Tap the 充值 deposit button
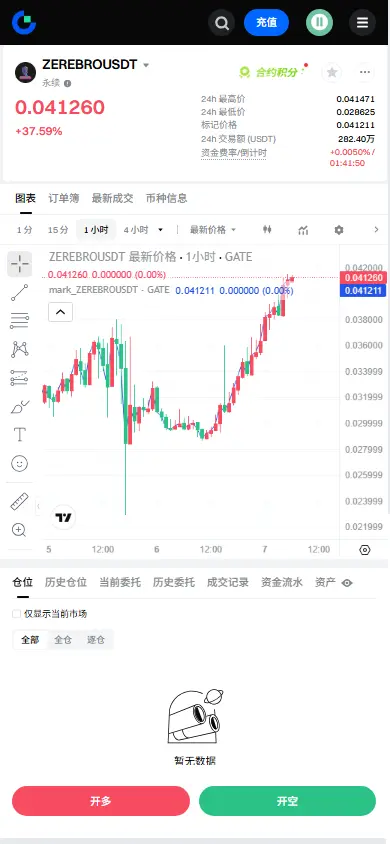This screenshot has width=390, height=844. click(x=266, y=23)
